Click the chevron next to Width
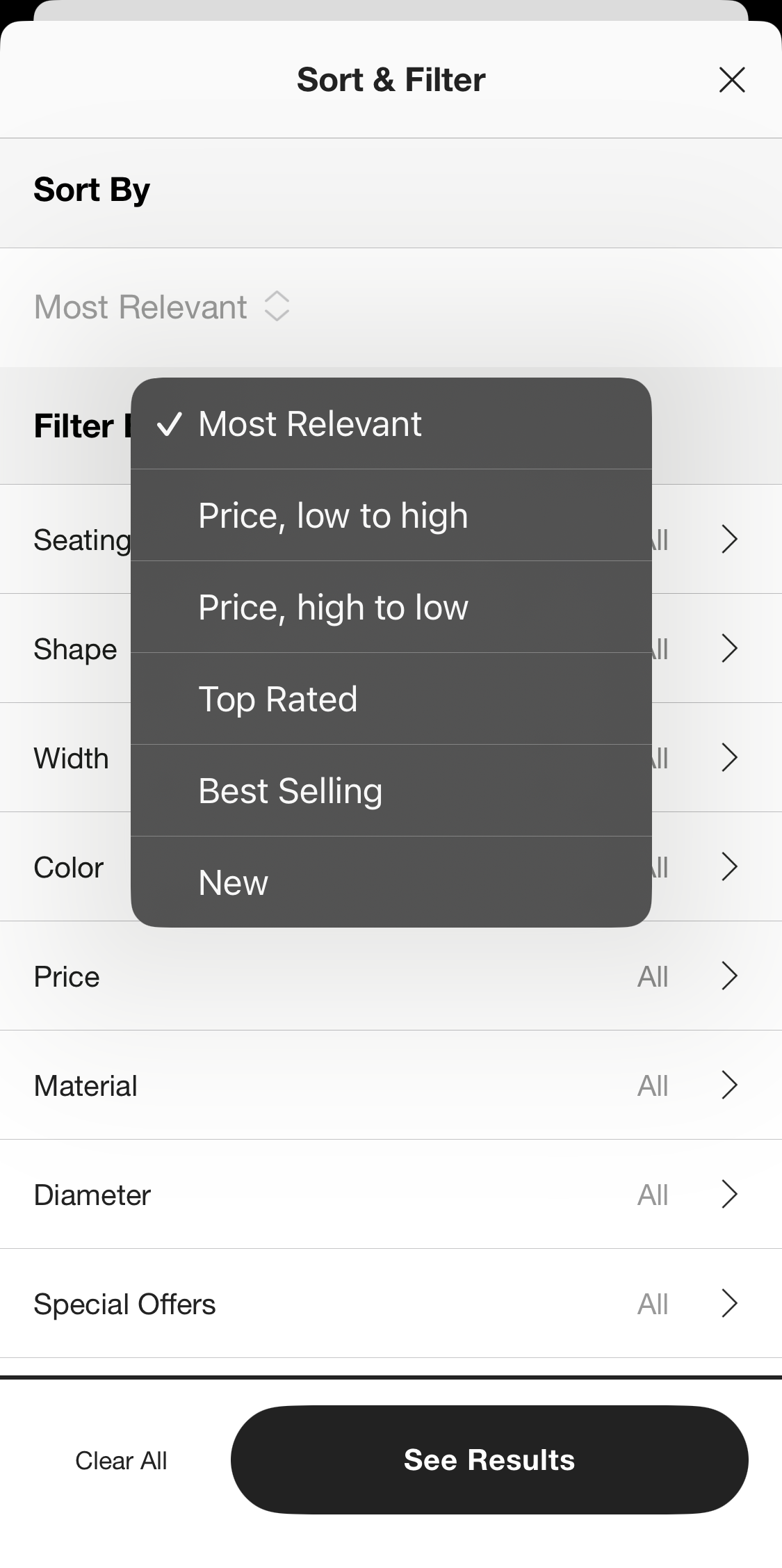 coord(728,758)
